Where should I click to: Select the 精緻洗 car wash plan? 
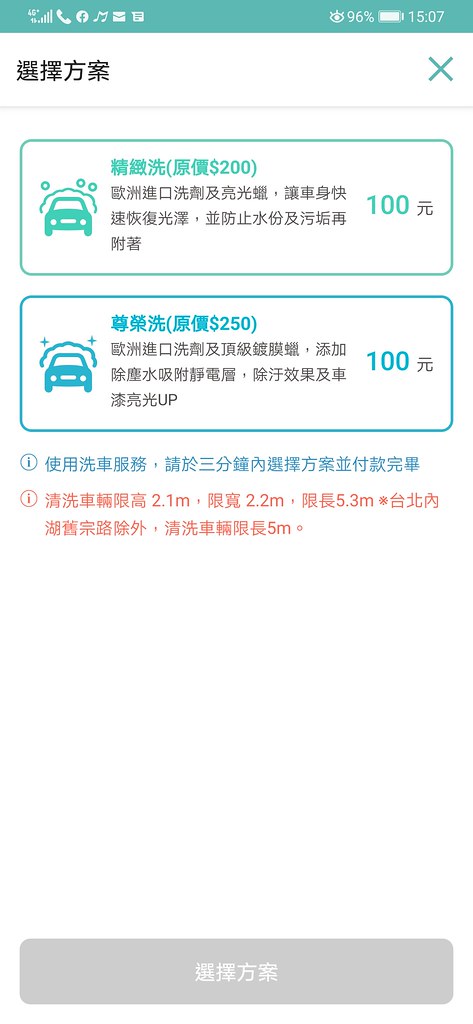click(x=236, y=207)
